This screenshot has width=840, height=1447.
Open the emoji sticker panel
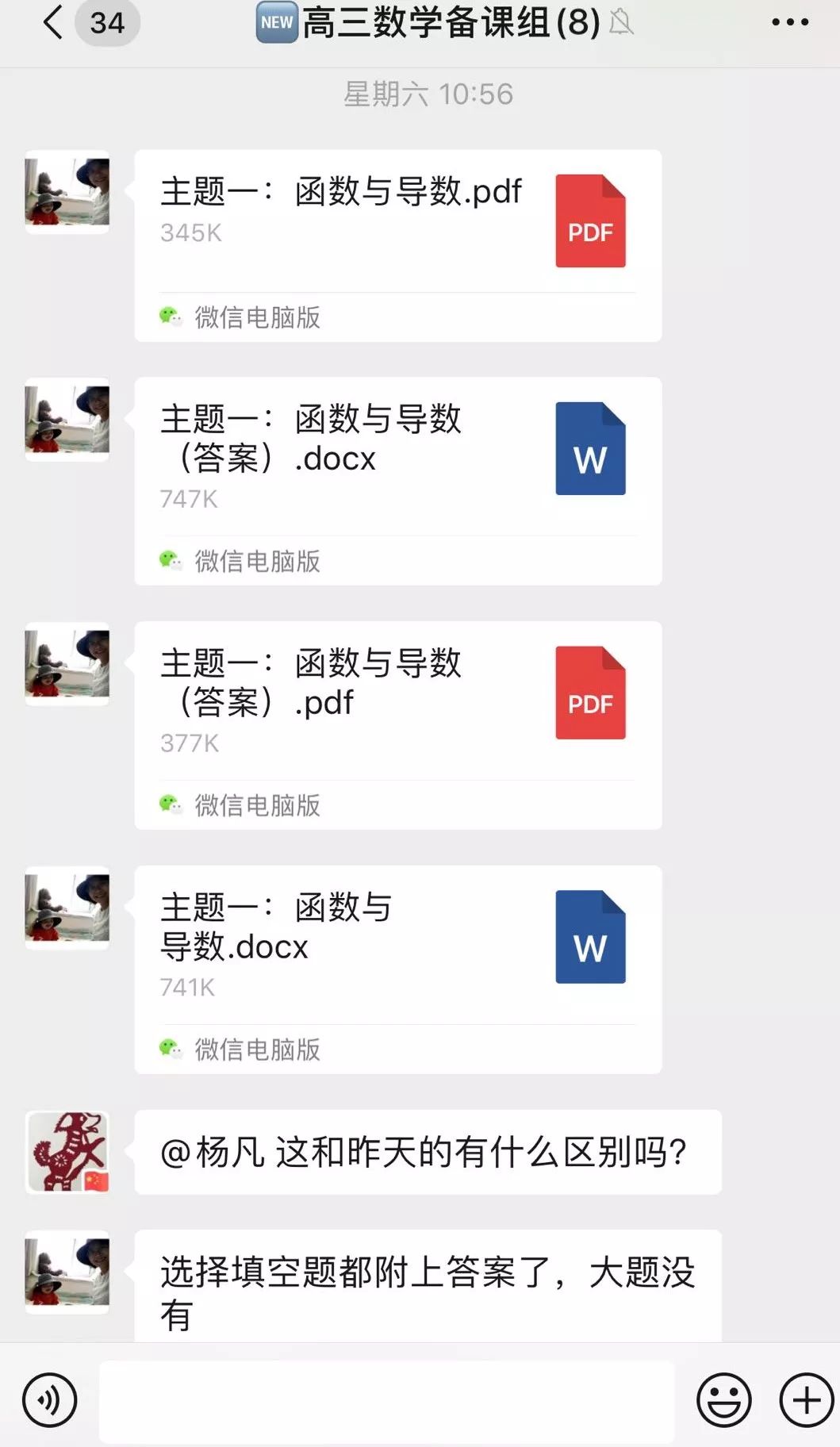click(x=723, y=1400)
